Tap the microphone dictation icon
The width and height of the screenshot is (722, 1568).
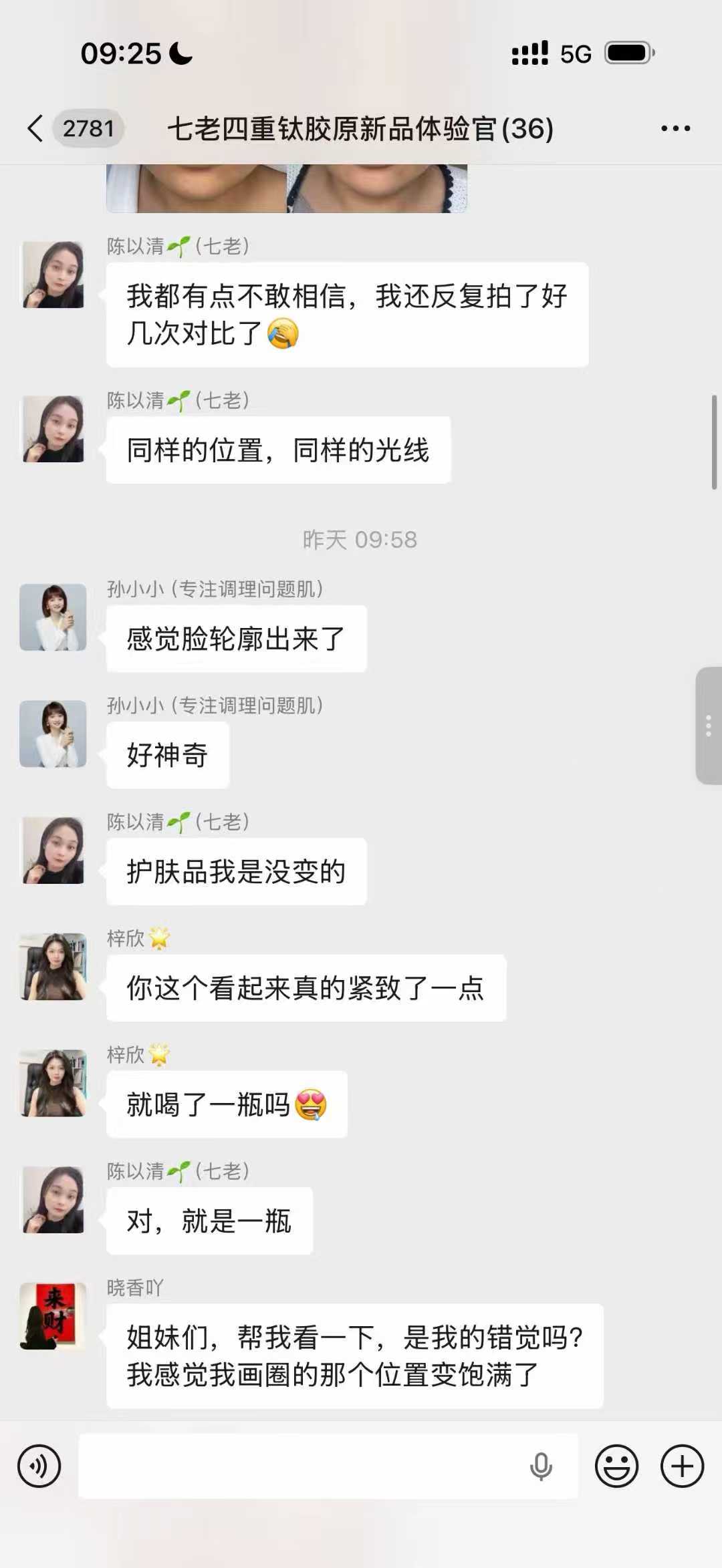coord(541,1466)
